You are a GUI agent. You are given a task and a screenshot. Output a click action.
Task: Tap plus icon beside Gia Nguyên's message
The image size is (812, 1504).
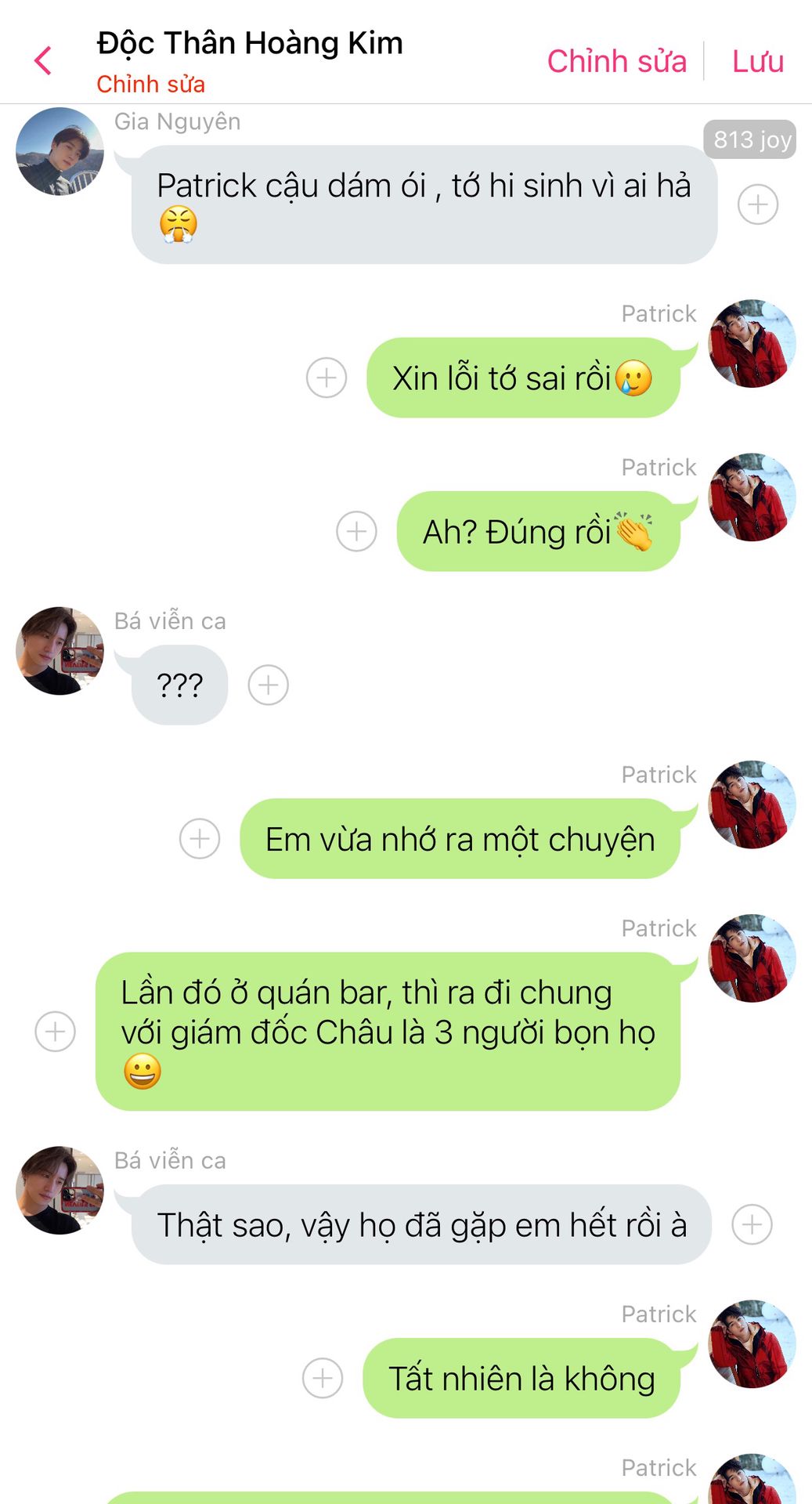[x=758, y=204]
